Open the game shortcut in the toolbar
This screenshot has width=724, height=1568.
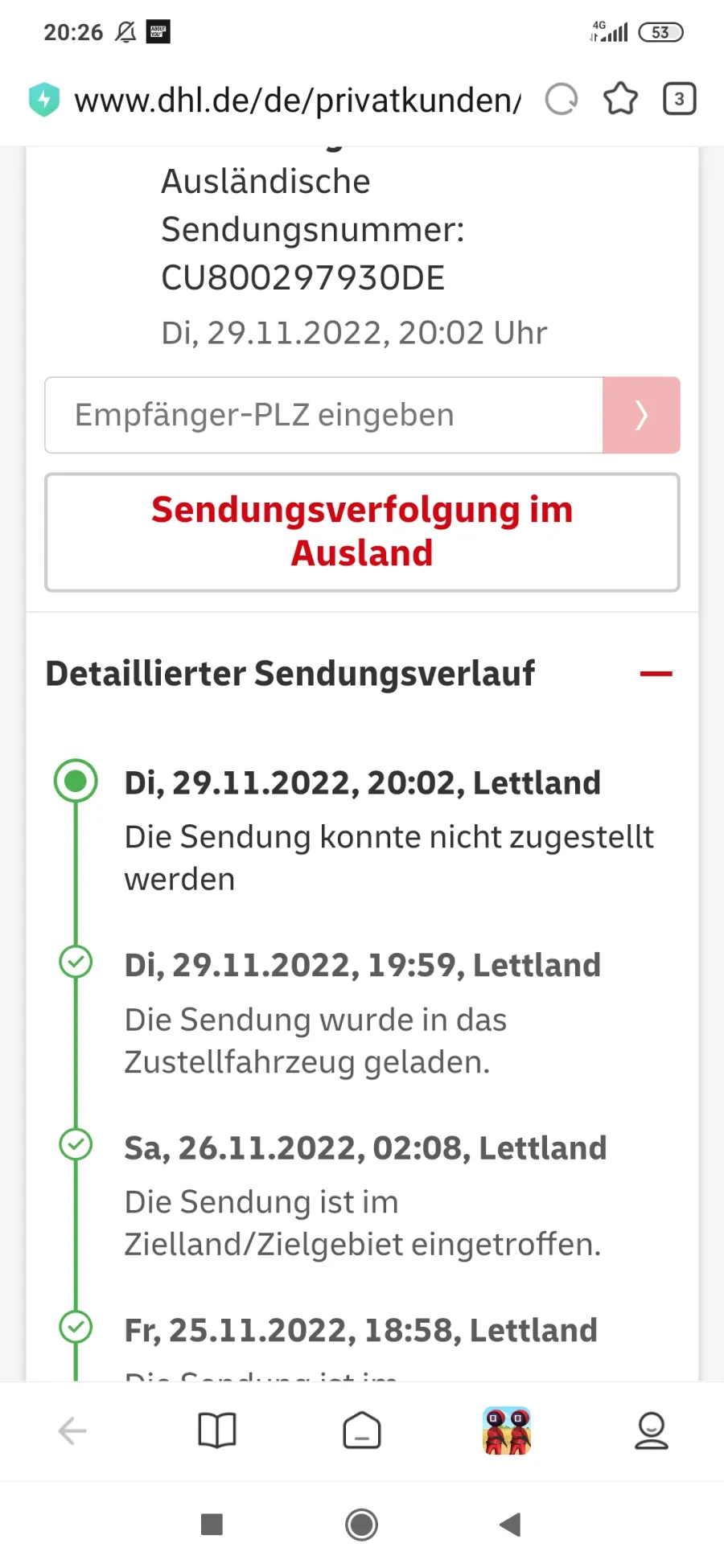click(507, 1431)
